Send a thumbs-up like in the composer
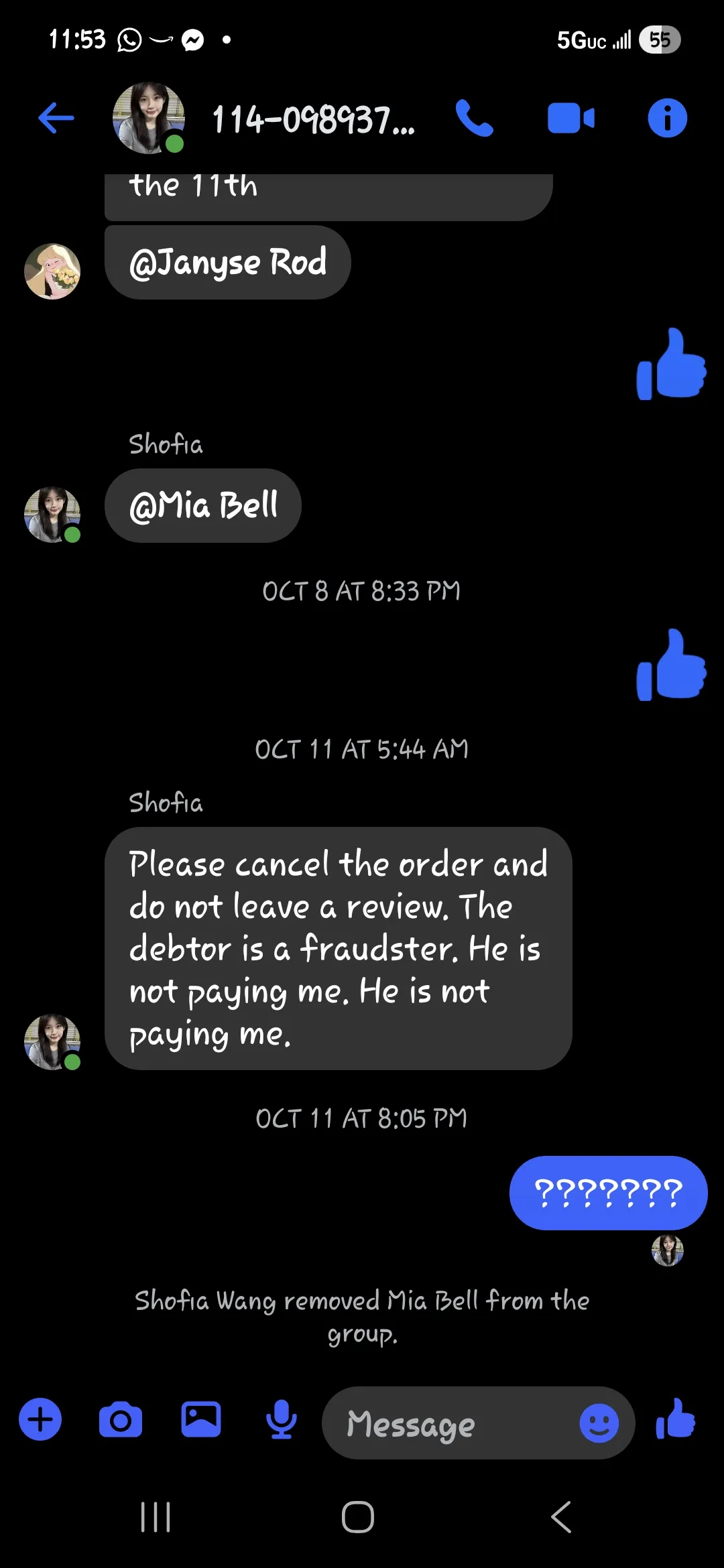This screenshot has width=724, height=1568. pos(676,1419)
